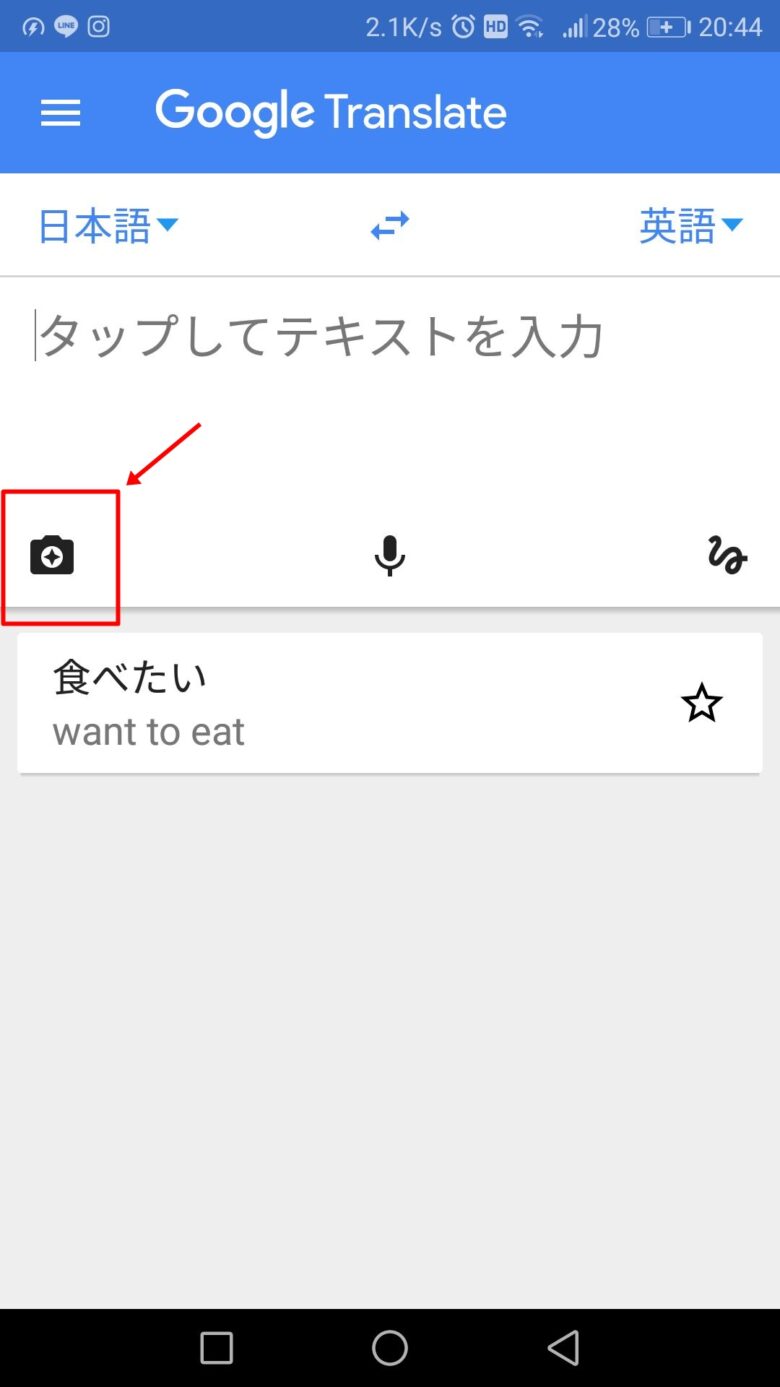780x1387 pixels.
Task: Open camera translation
Action: click(x=52, y=555)
